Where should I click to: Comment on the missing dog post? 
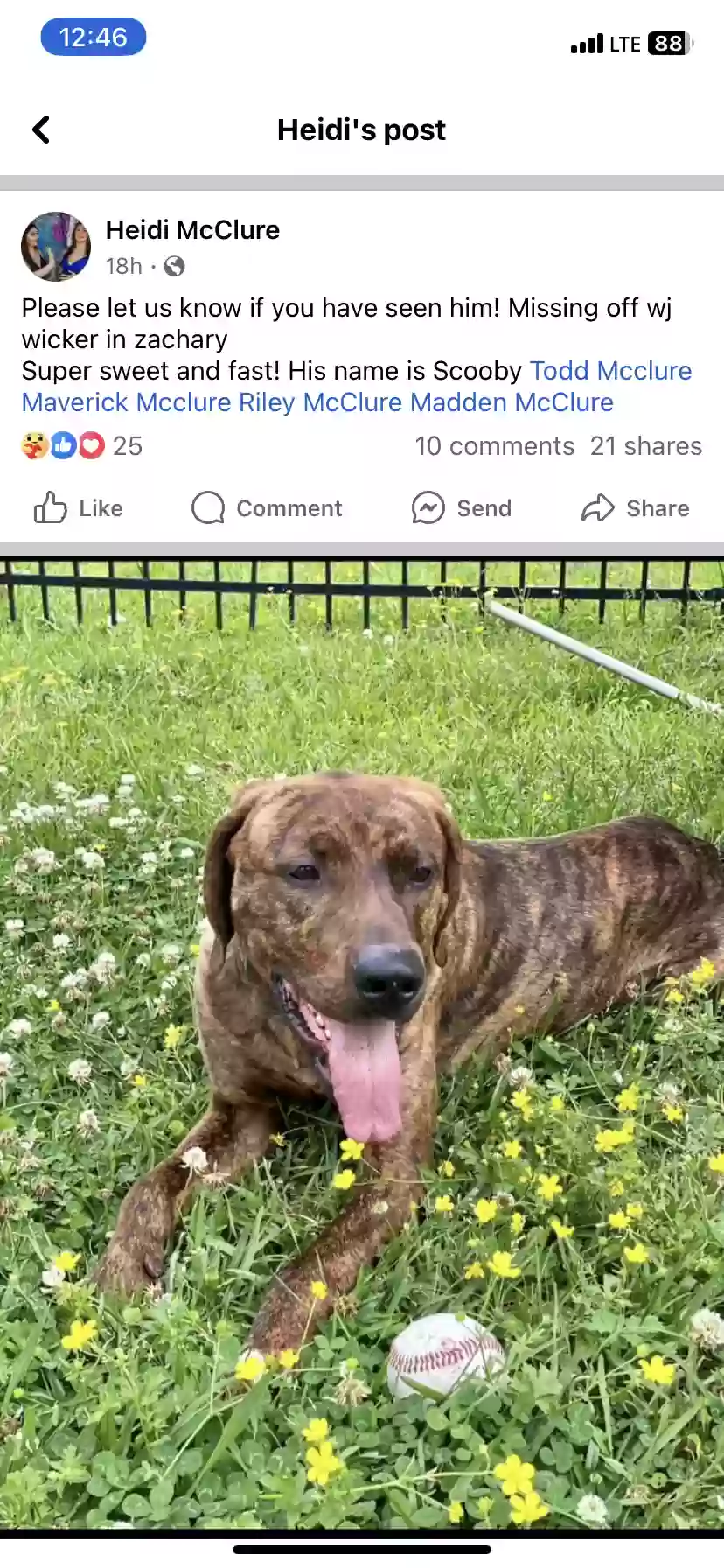(268, 508)
